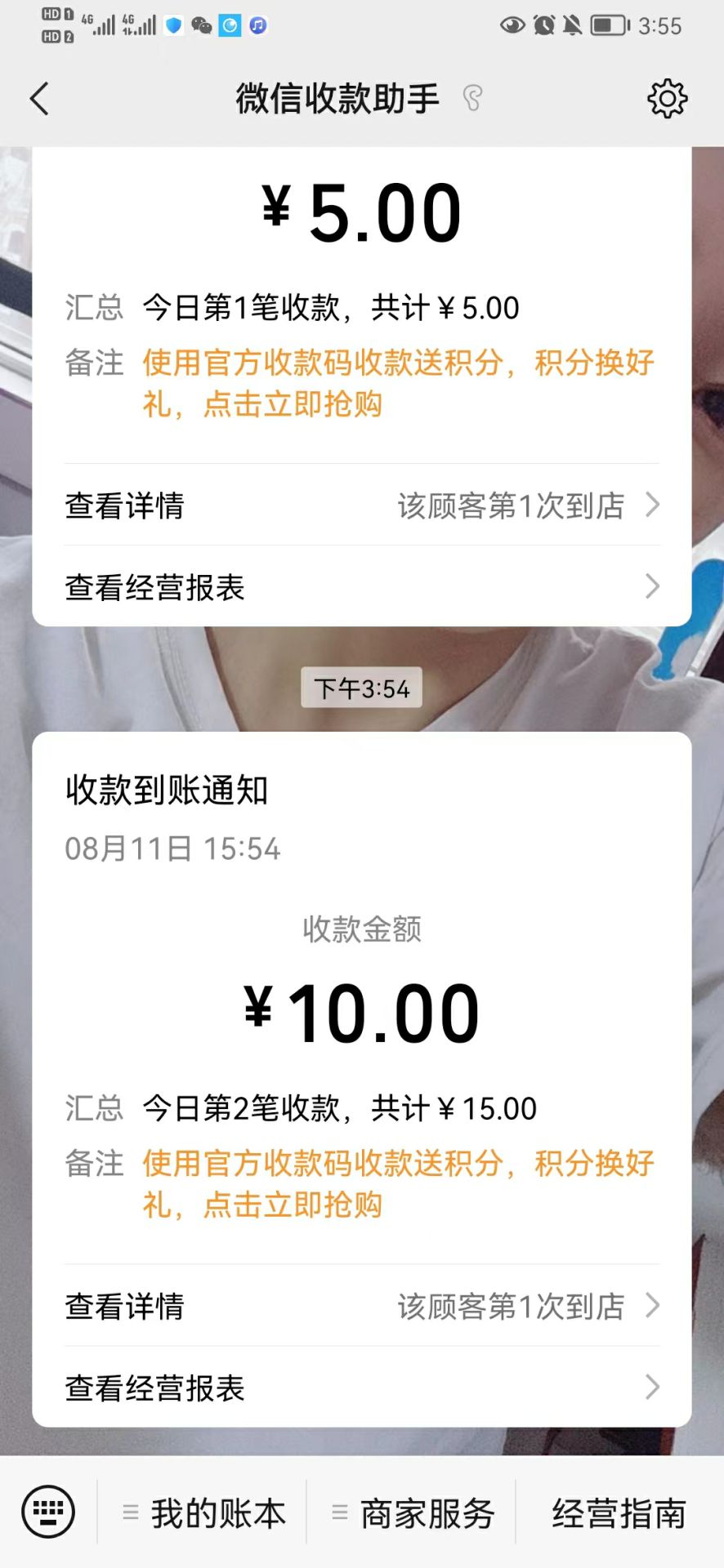
Task: View 查看详情 for the ¥10.00 payment
Action: pos(361,1306)
